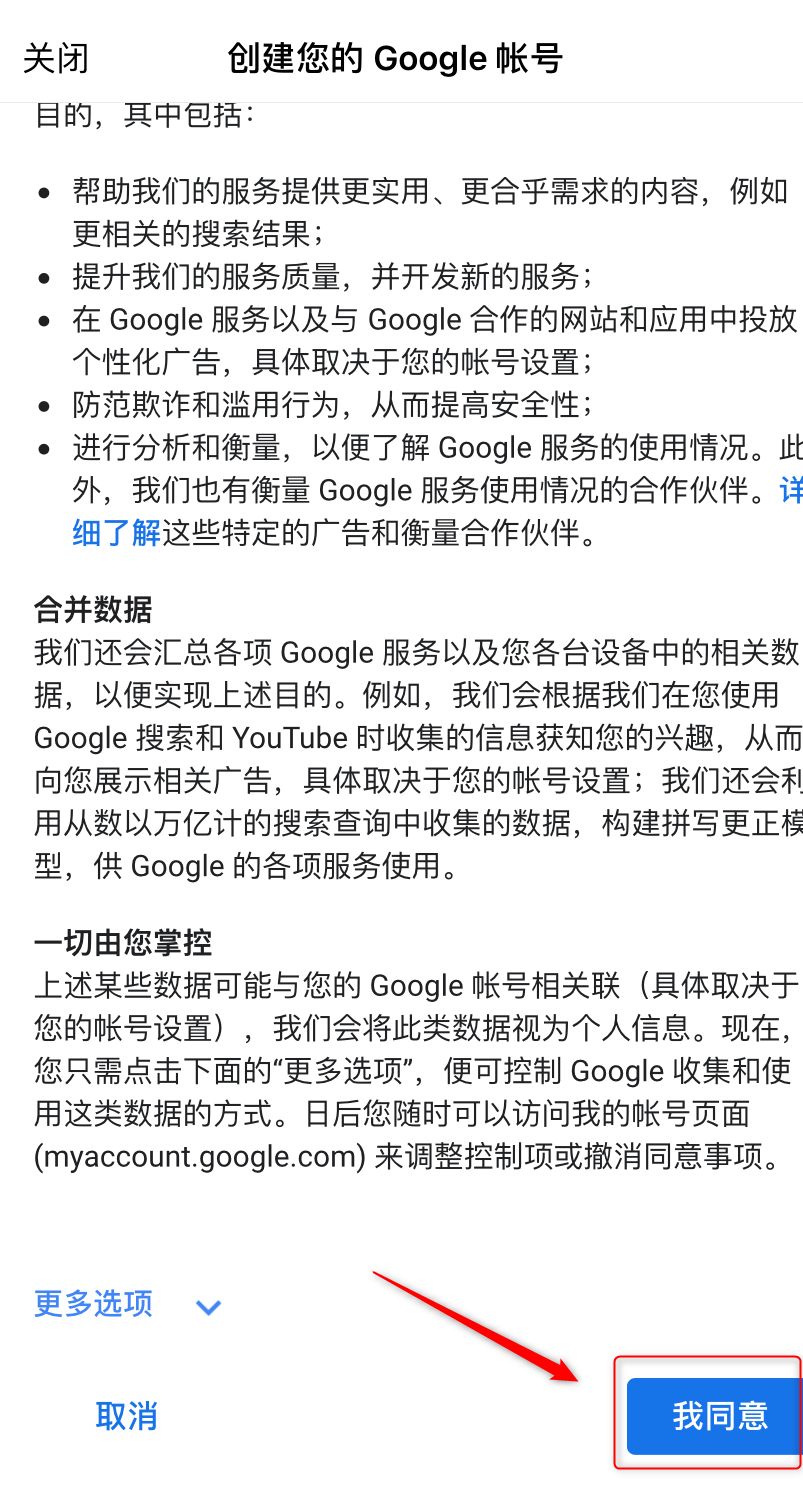
Task: Tap 关闭 to close account creation
Action: 56,58
